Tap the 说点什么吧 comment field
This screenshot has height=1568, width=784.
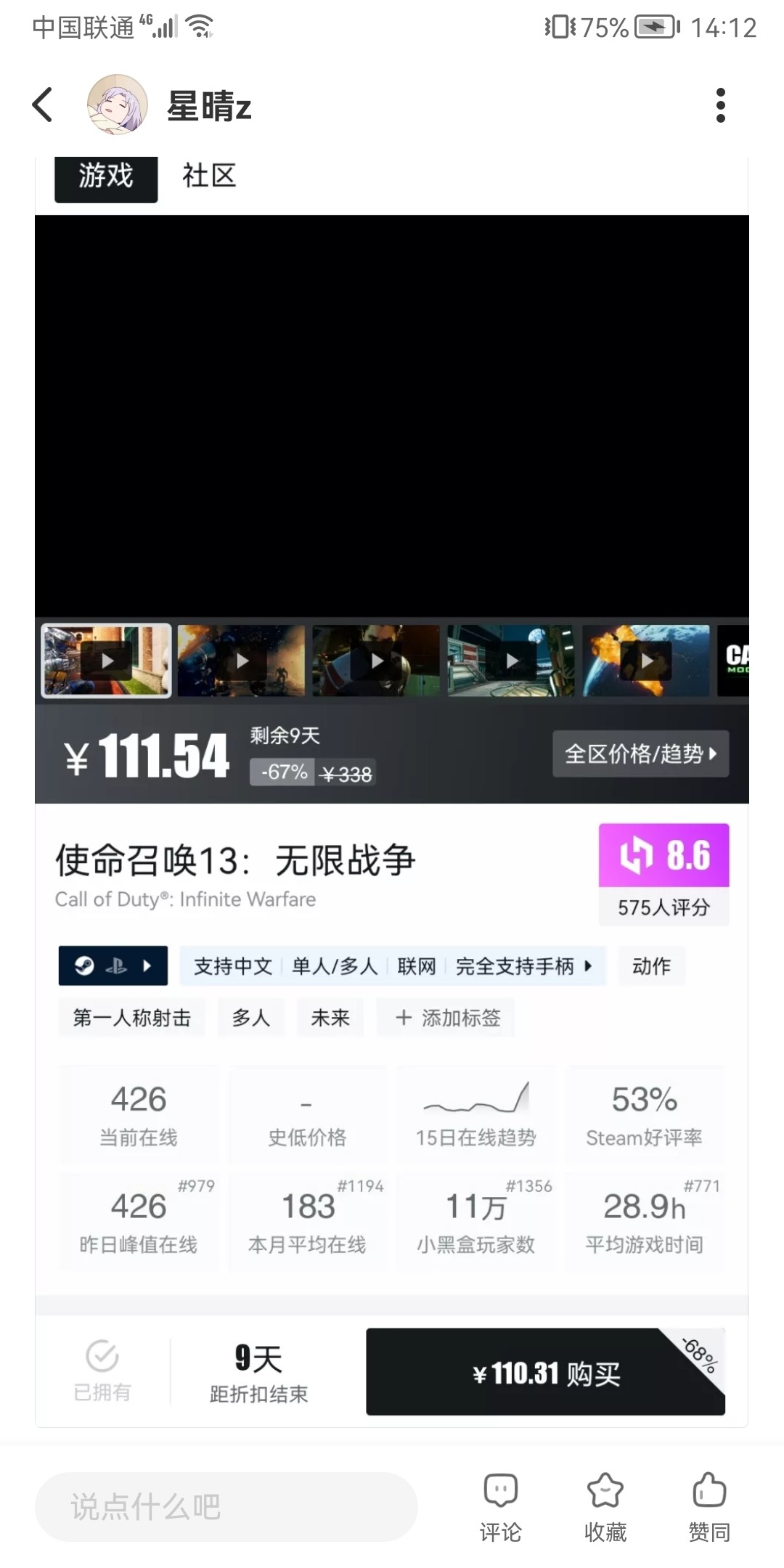pos(226,1507)
